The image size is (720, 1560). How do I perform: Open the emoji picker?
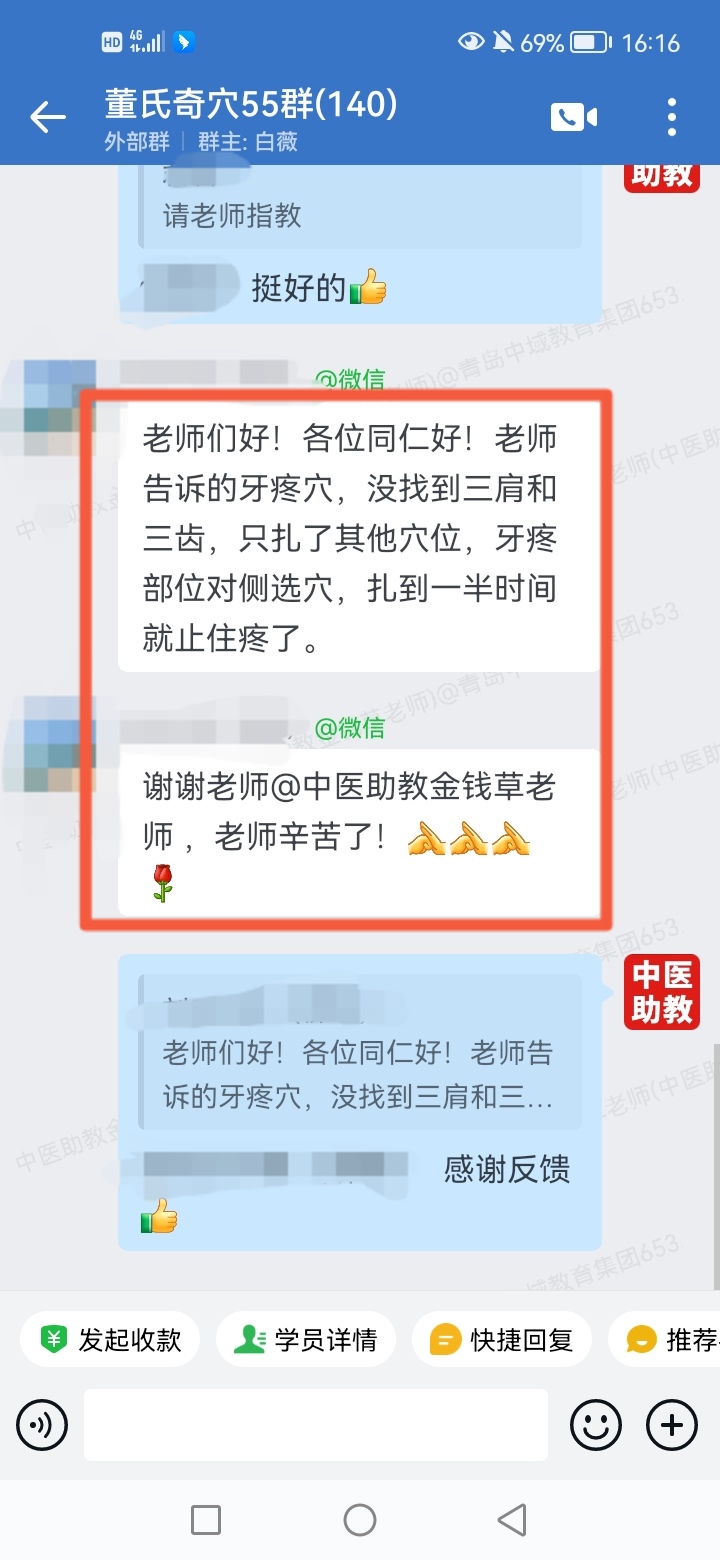[596, 1425]
